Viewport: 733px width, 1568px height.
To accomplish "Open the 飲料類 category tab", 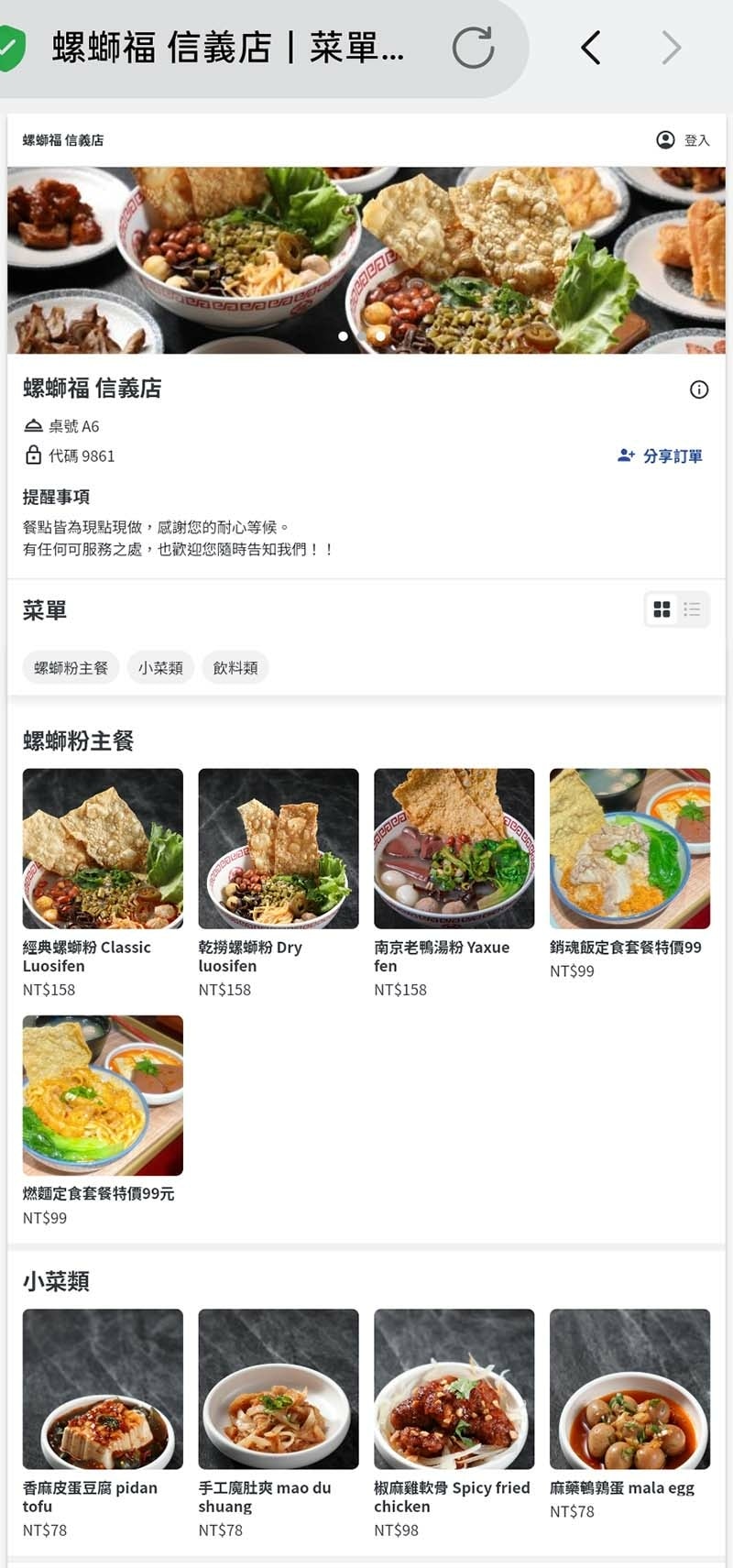I will 234,667.
